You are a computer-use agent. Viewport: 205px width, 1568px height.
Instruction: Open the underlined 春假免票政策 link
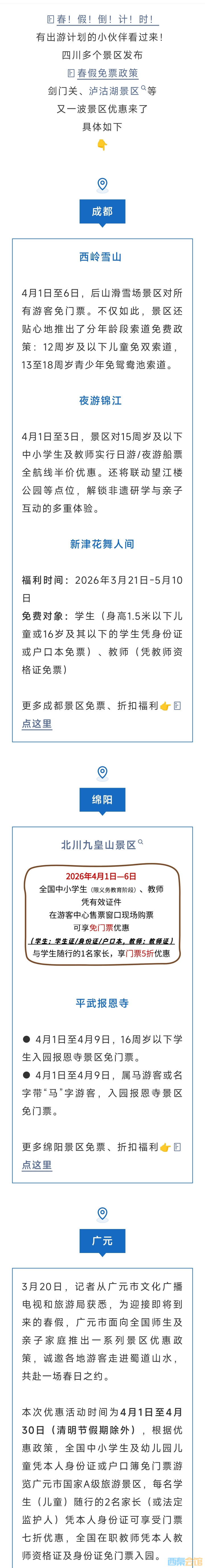[107, 73]
